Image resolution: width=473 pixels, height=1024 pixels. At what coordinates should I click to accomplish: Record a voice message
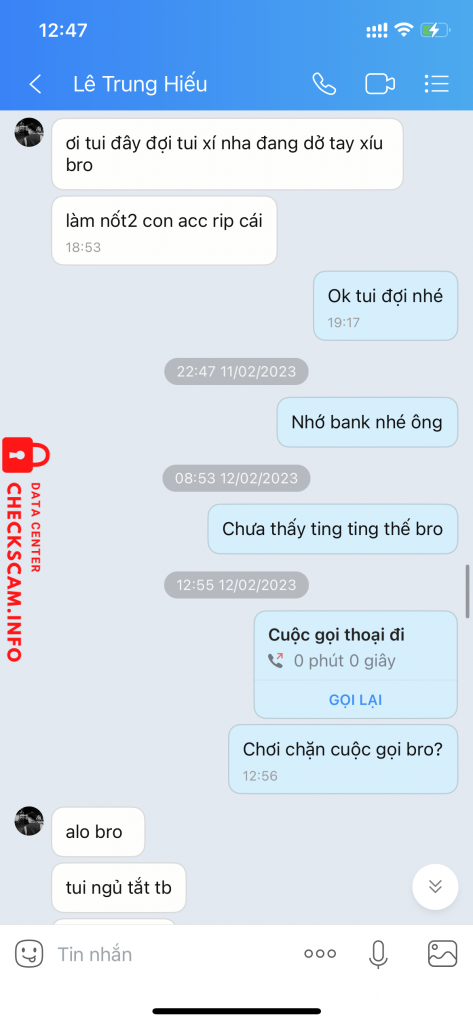pos(378,954)
